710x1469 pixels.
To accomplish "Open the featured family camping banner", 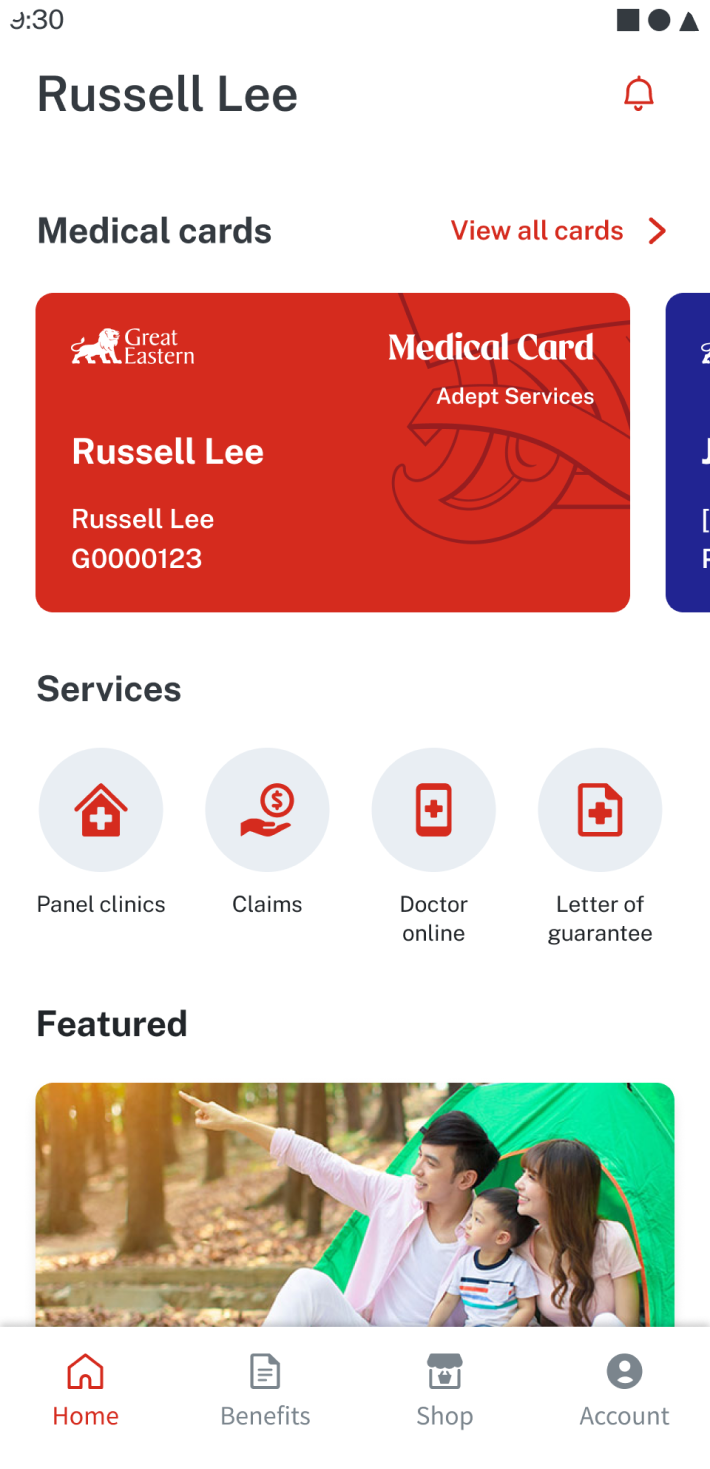I will [355, 1203].
